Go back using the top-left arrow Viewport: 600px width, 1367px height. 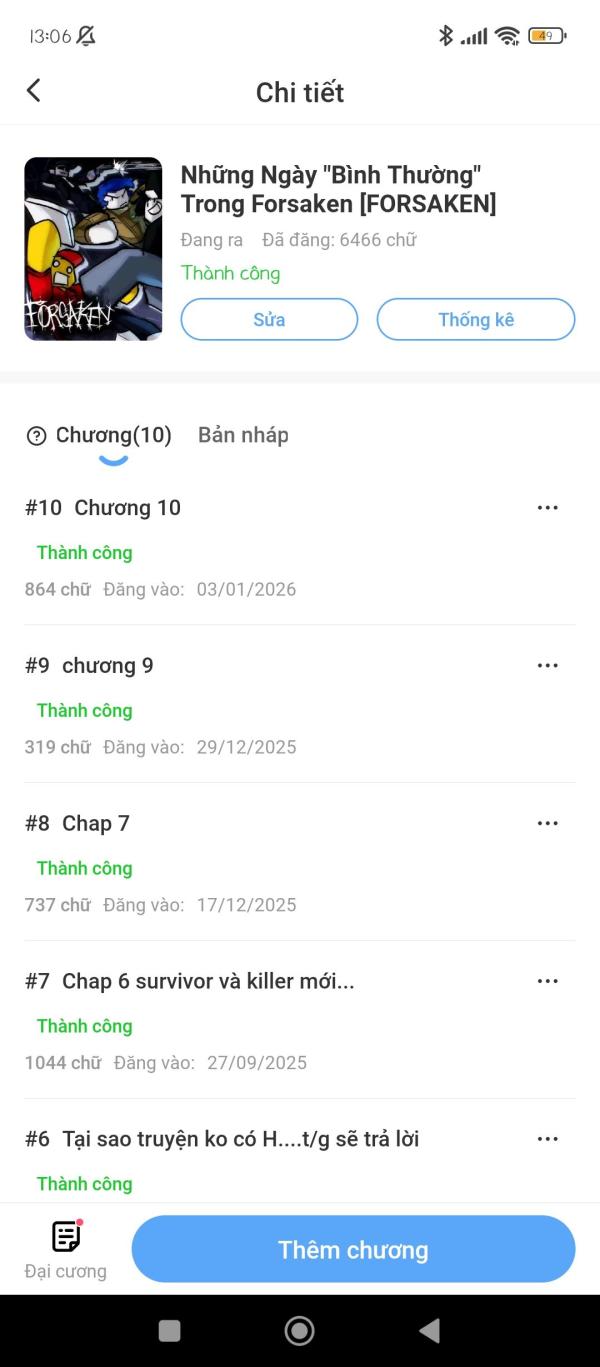(x=33, y=91)
